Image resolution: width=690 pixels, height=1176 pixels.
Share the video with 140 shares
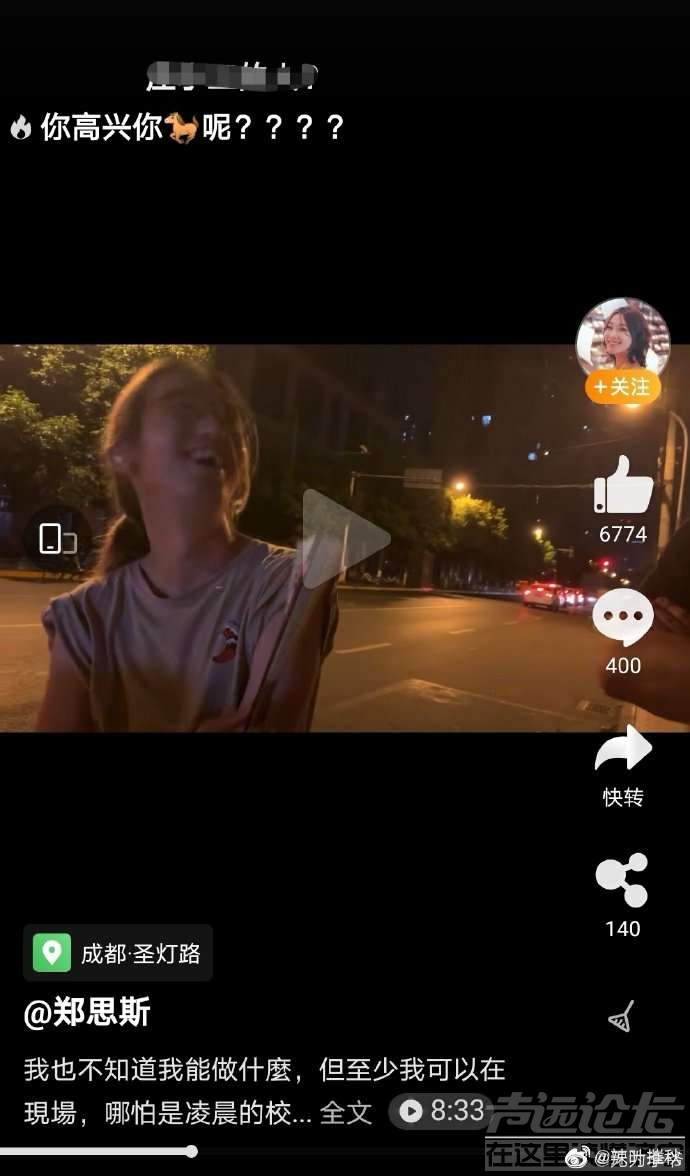click(622, 880)
